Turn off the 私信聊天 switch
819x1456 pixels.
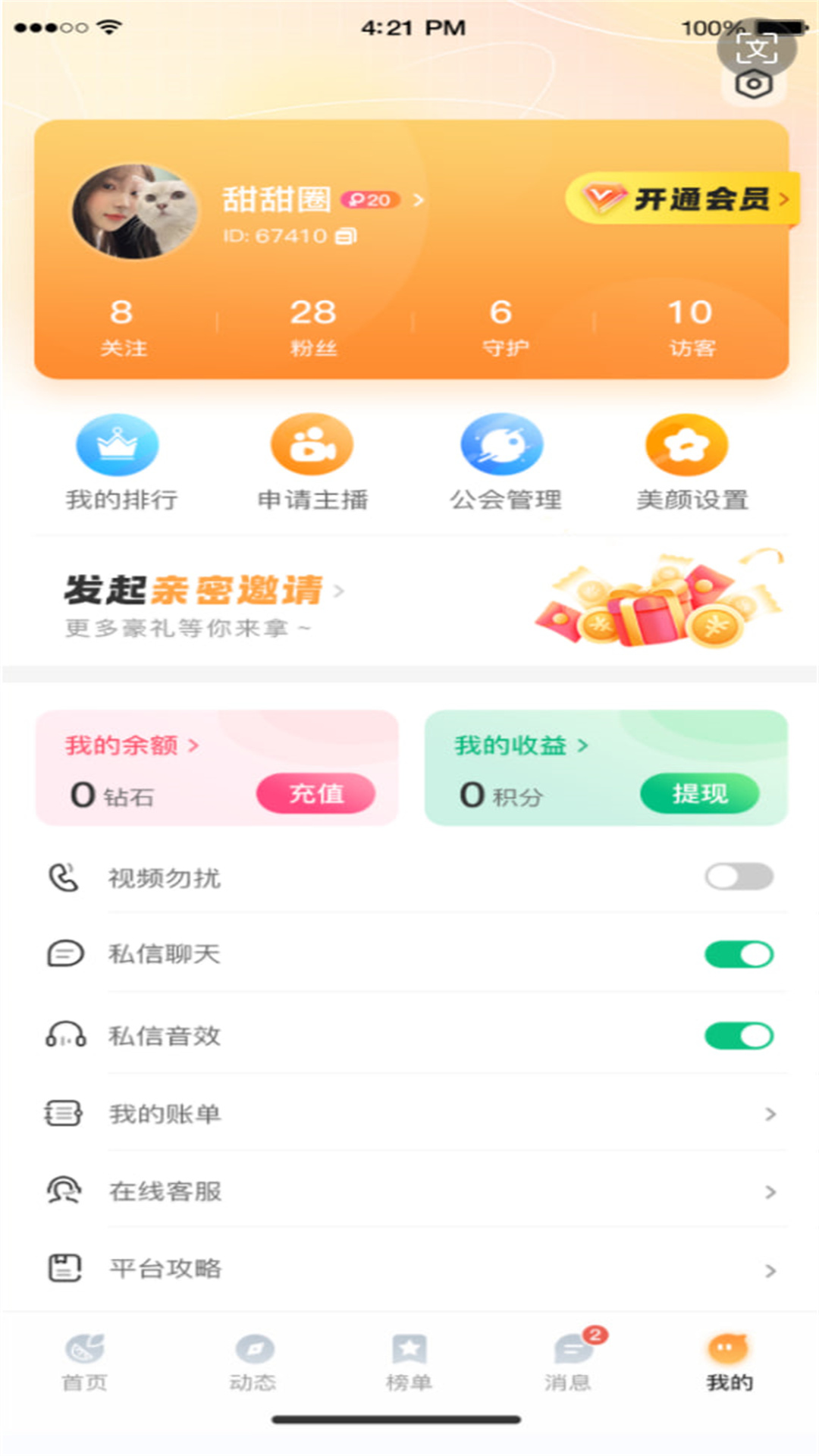(x=739, y=954)
